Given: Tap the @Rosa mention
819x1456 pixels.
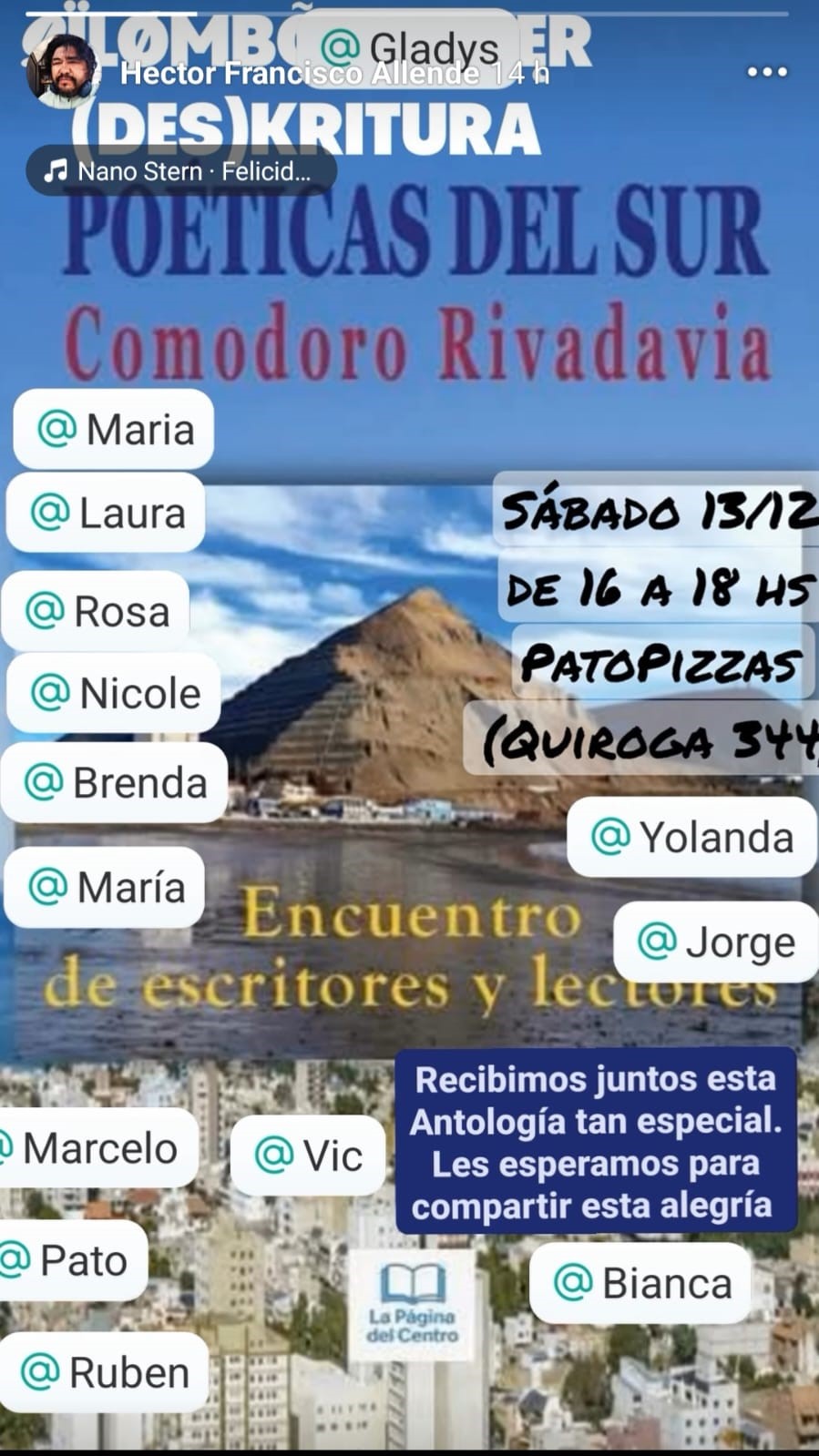Looking at the screenshot, I should (97, 611).
